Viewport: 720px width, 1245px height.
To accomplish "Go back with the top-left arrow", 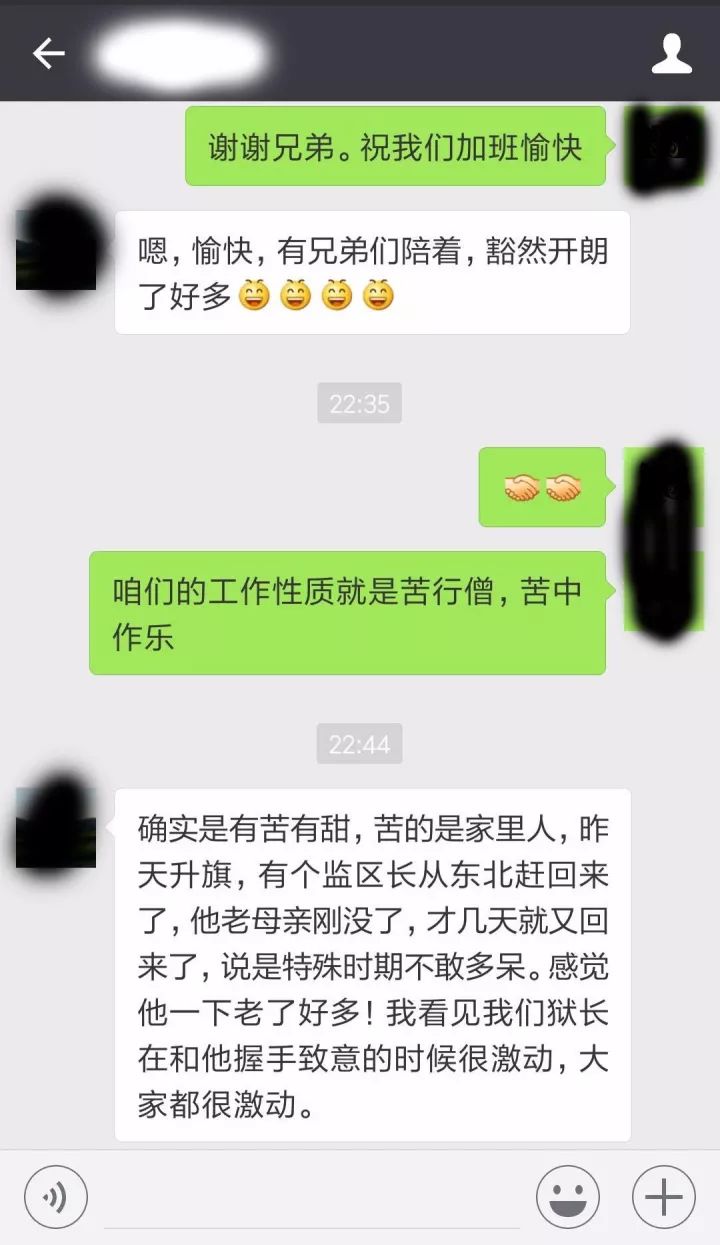I will coord(48,53).
